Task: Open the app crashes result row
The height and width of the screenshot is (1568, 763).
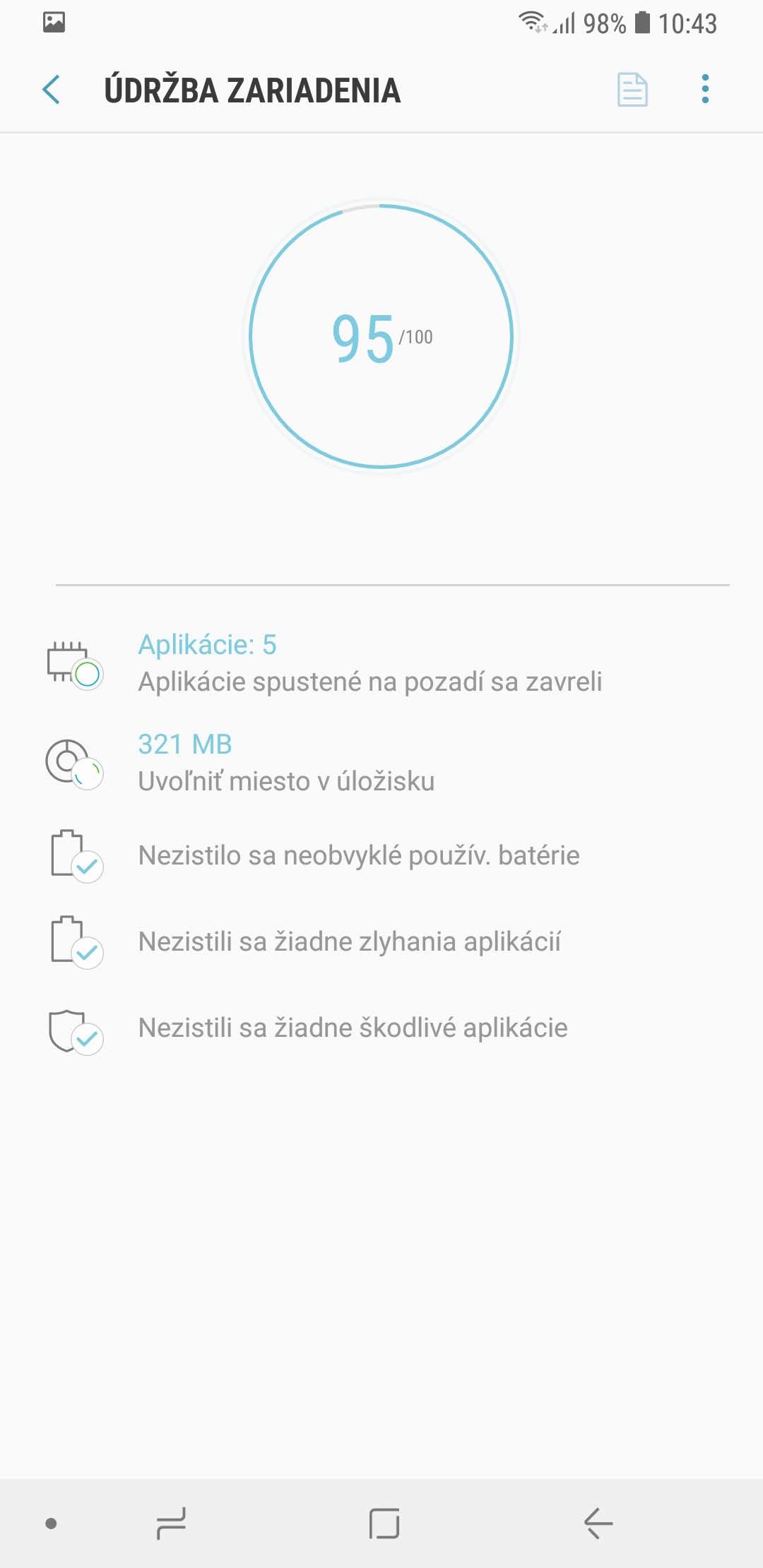Action: (x=381, y=942)
